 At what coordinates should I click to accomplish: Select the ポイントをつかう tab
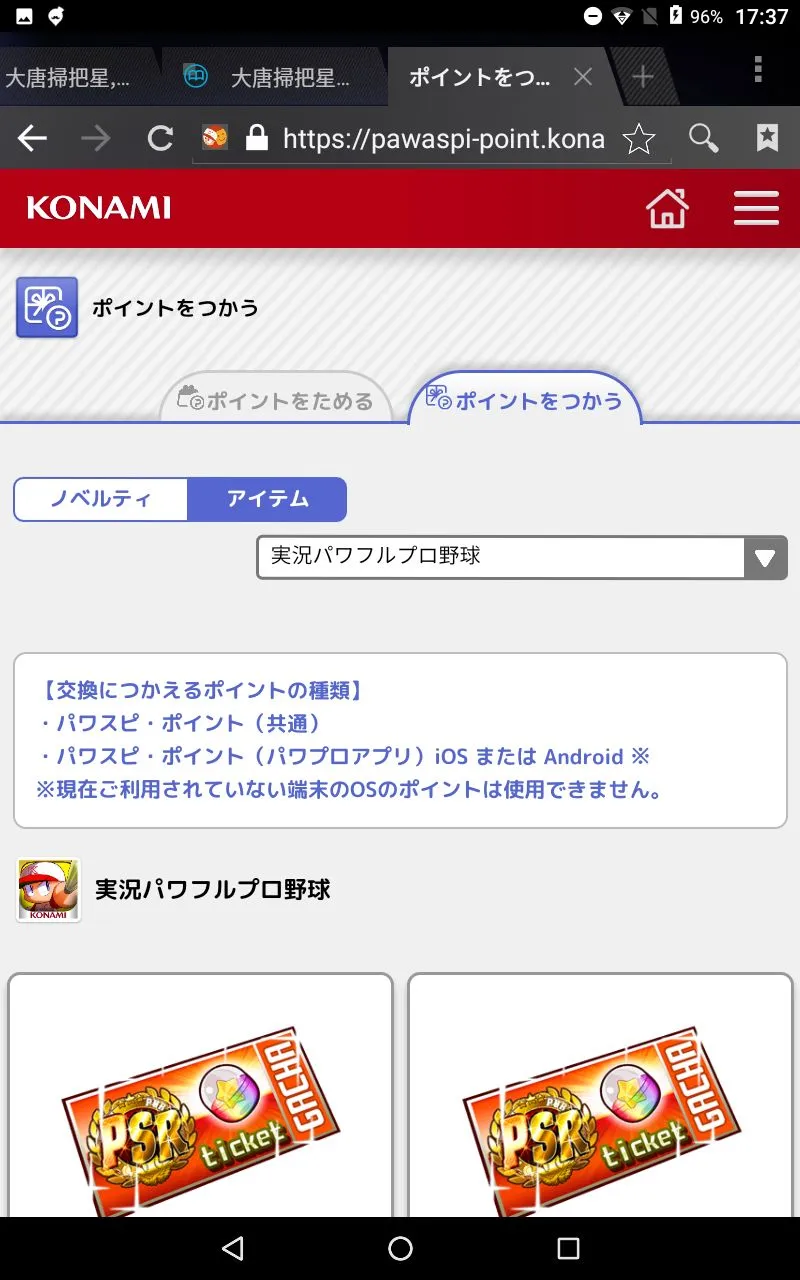[525, 401]
